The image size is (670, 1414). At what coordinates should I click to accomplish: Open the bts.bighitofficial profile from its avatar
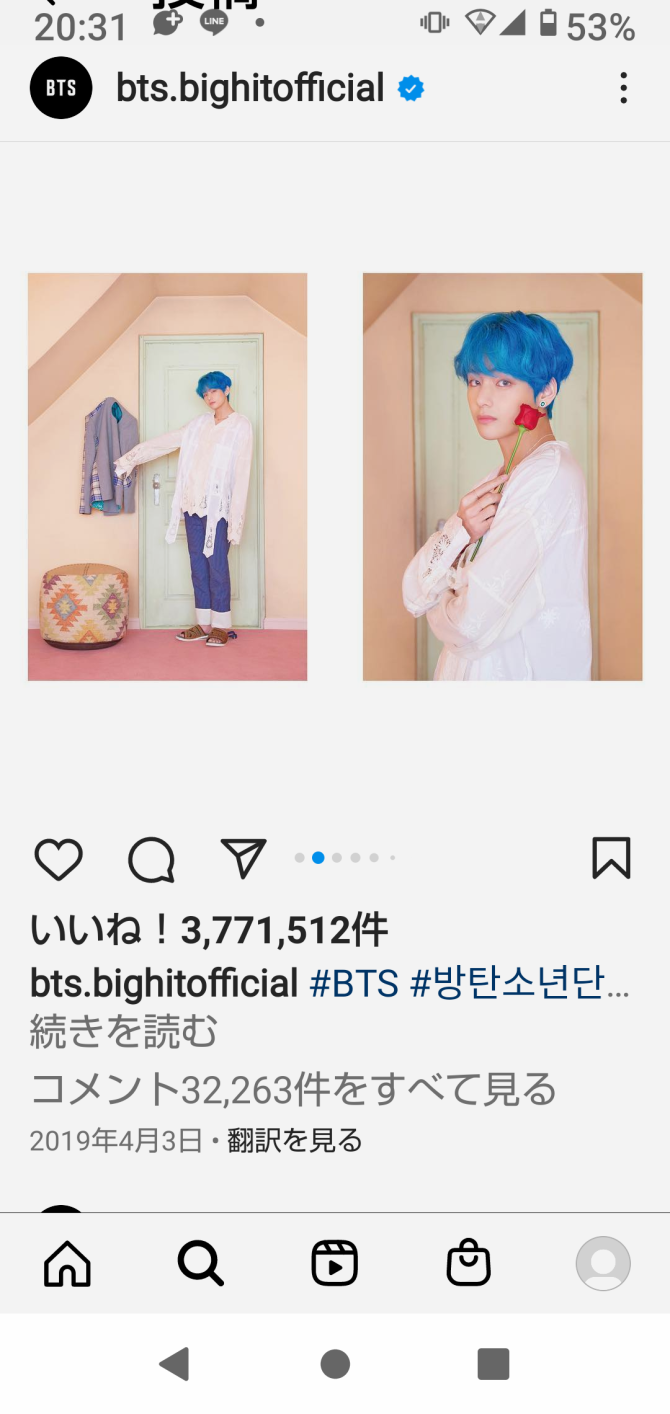[x=61, y=88]
